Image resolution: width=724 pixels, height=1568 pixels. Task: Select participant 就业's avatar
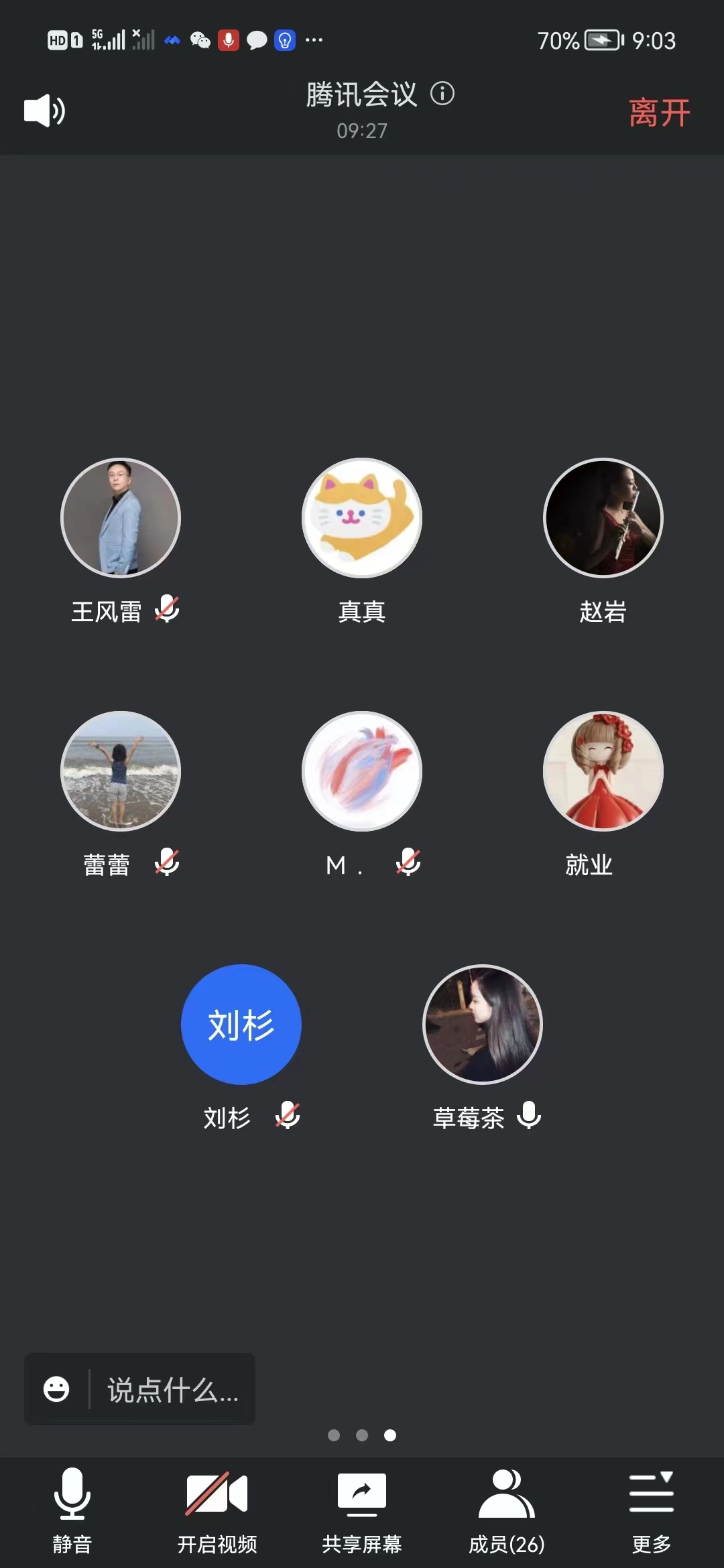click(603, 771)
